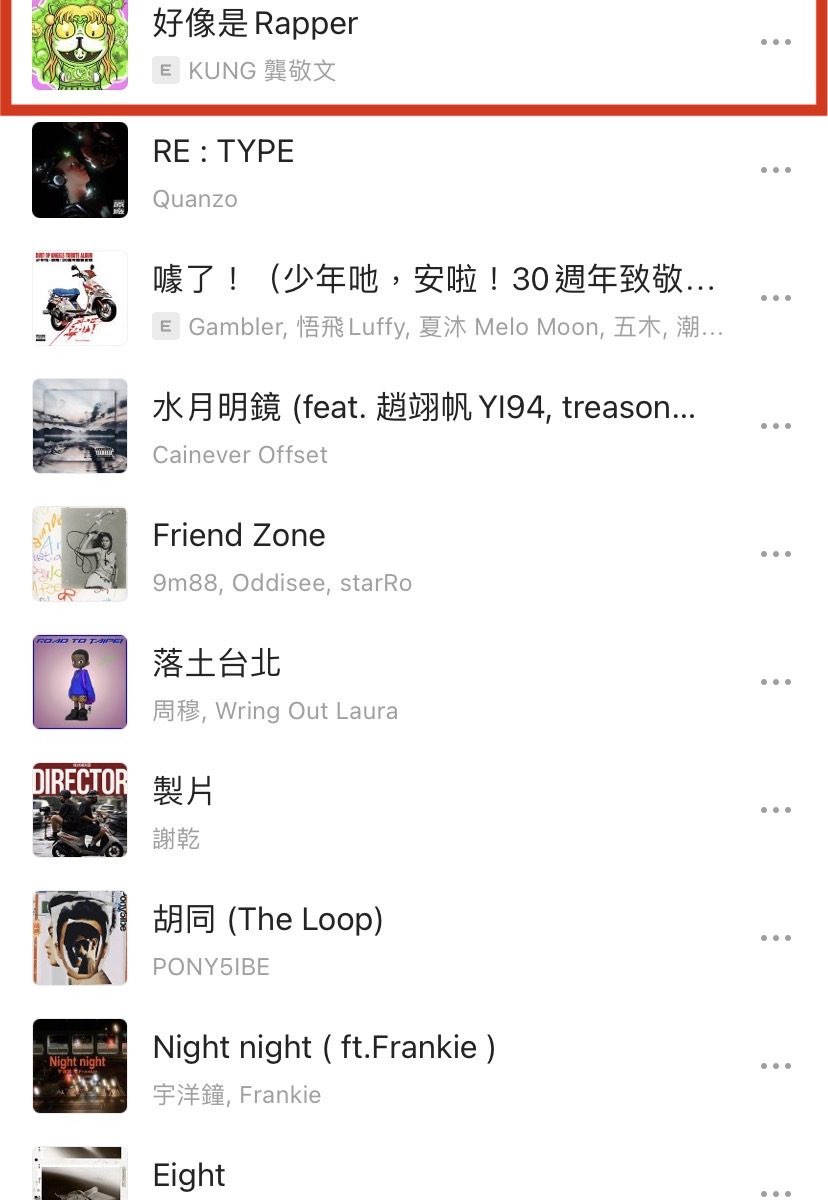Open more options for 嘻了！
The image size is (828, 1200).
(x=775, y=299)
